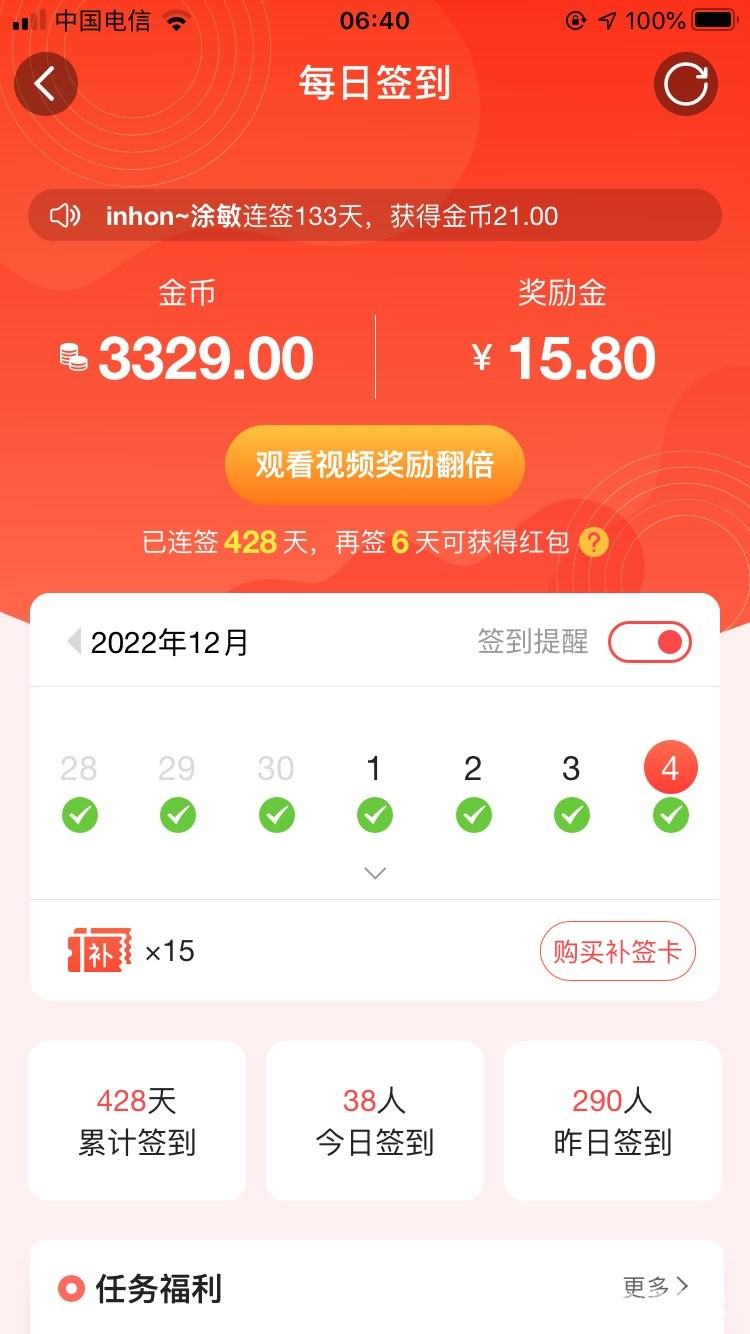
Task: Open 更多 in 任务福利
Action: (x=655, y=1287)
